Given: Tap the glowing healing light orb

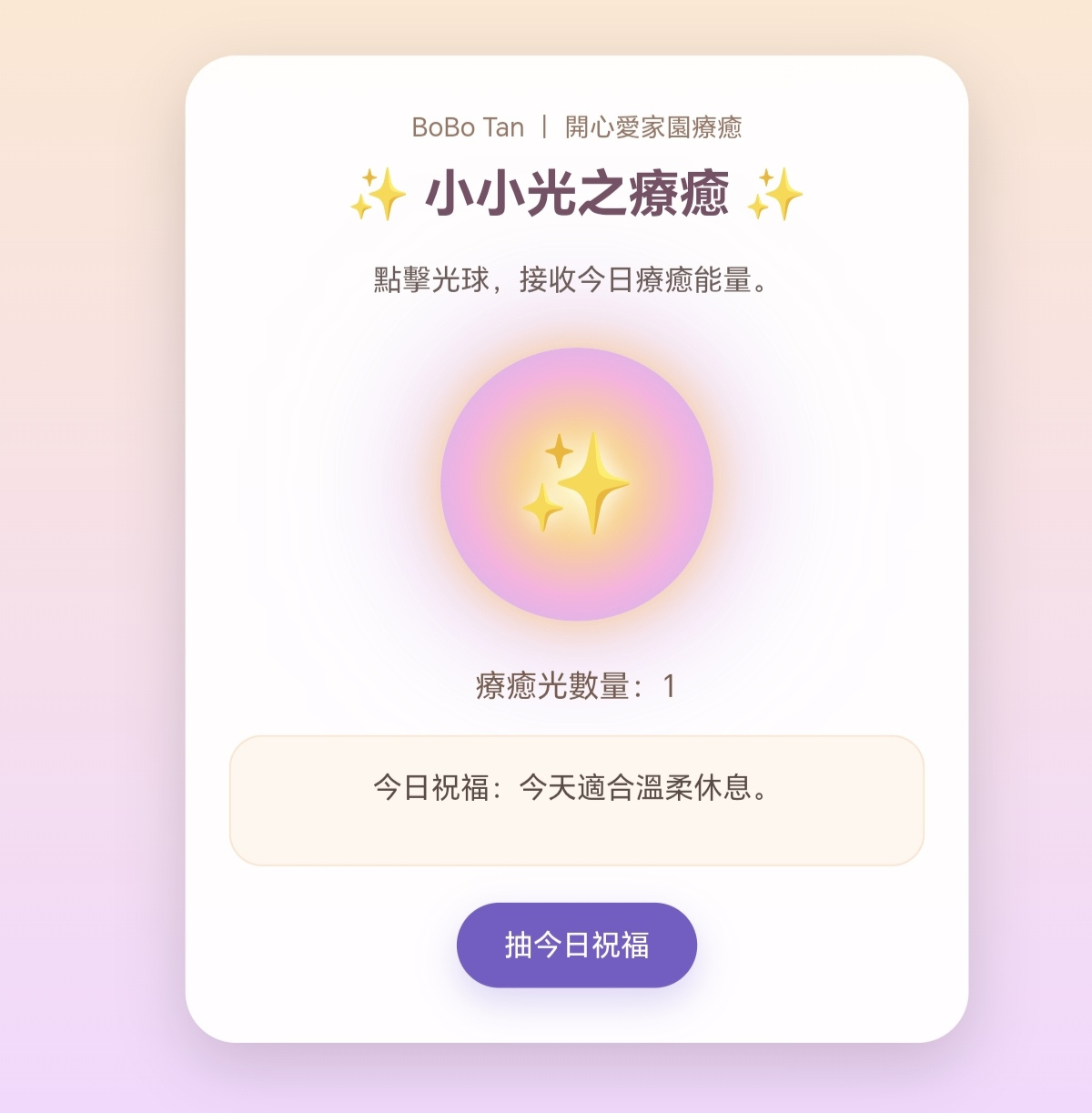Looking at the screenshot, I should tap(577, 484).
